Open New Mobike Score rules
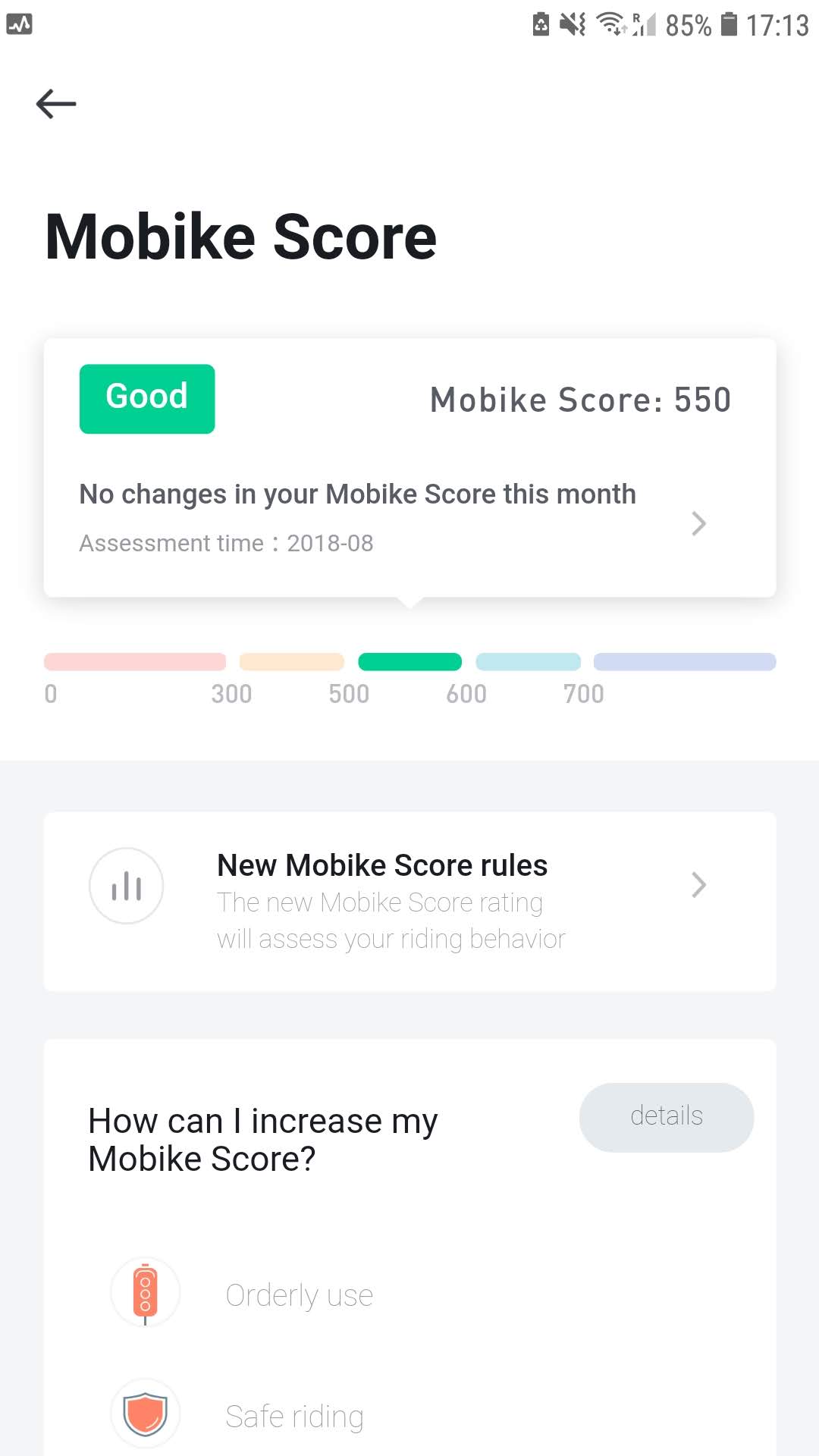Viewport: 819px width, 1456px height. [x=409, y=901]
